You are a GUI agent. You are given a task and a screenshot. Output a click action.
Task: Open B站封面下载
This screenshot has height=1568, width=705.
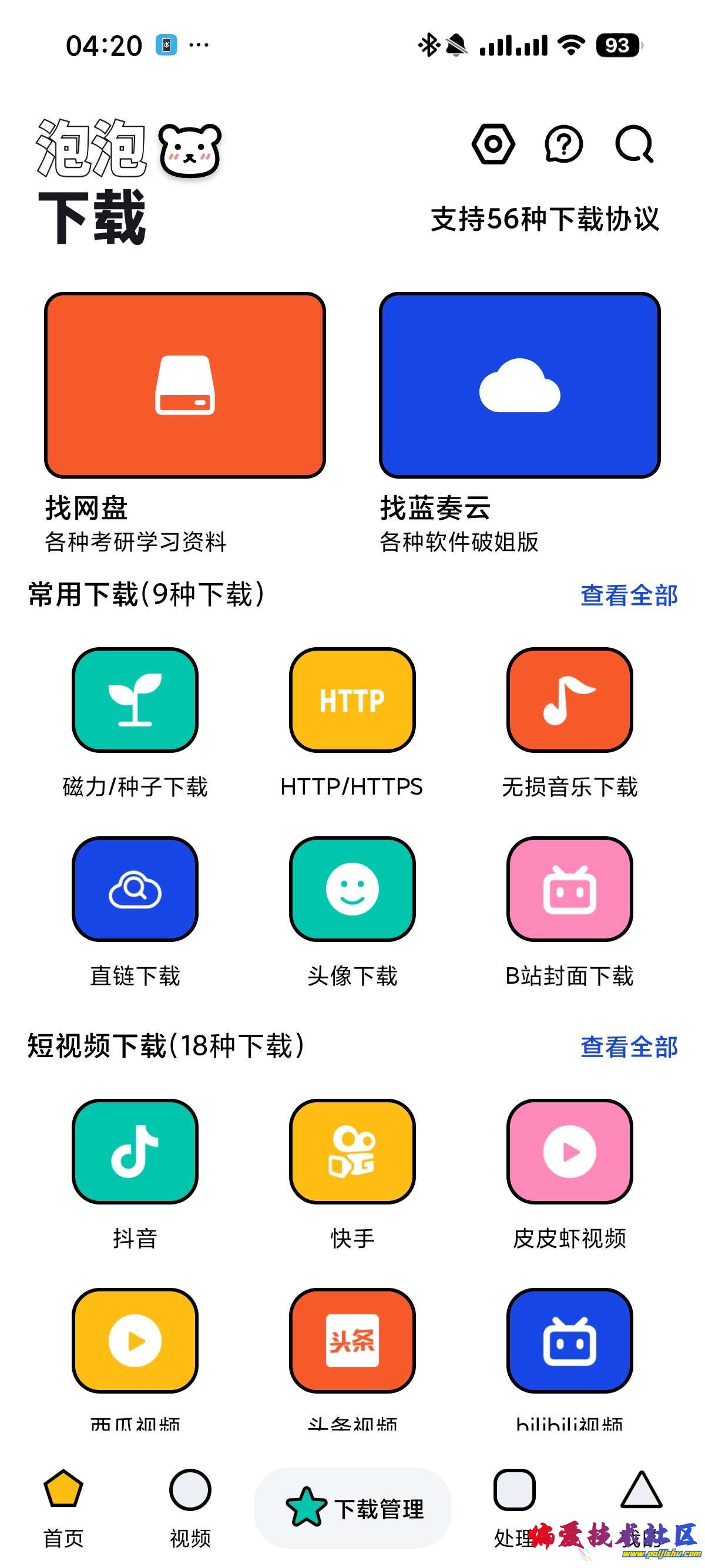click(x=569, y=889)
